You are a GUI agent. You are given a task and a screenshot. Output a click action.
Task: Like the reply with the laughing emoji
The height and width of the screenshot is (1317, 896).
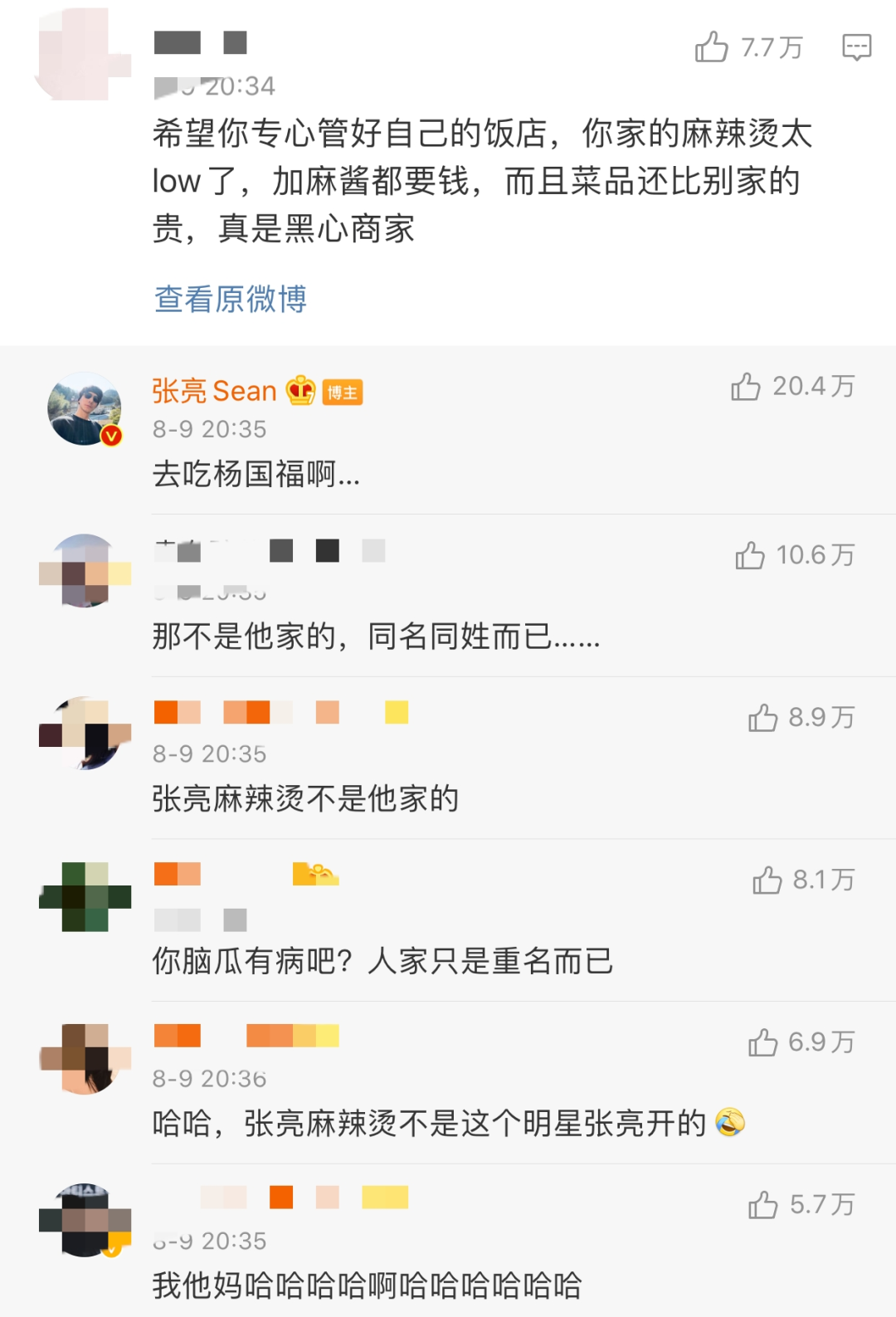coord(762,1042)
